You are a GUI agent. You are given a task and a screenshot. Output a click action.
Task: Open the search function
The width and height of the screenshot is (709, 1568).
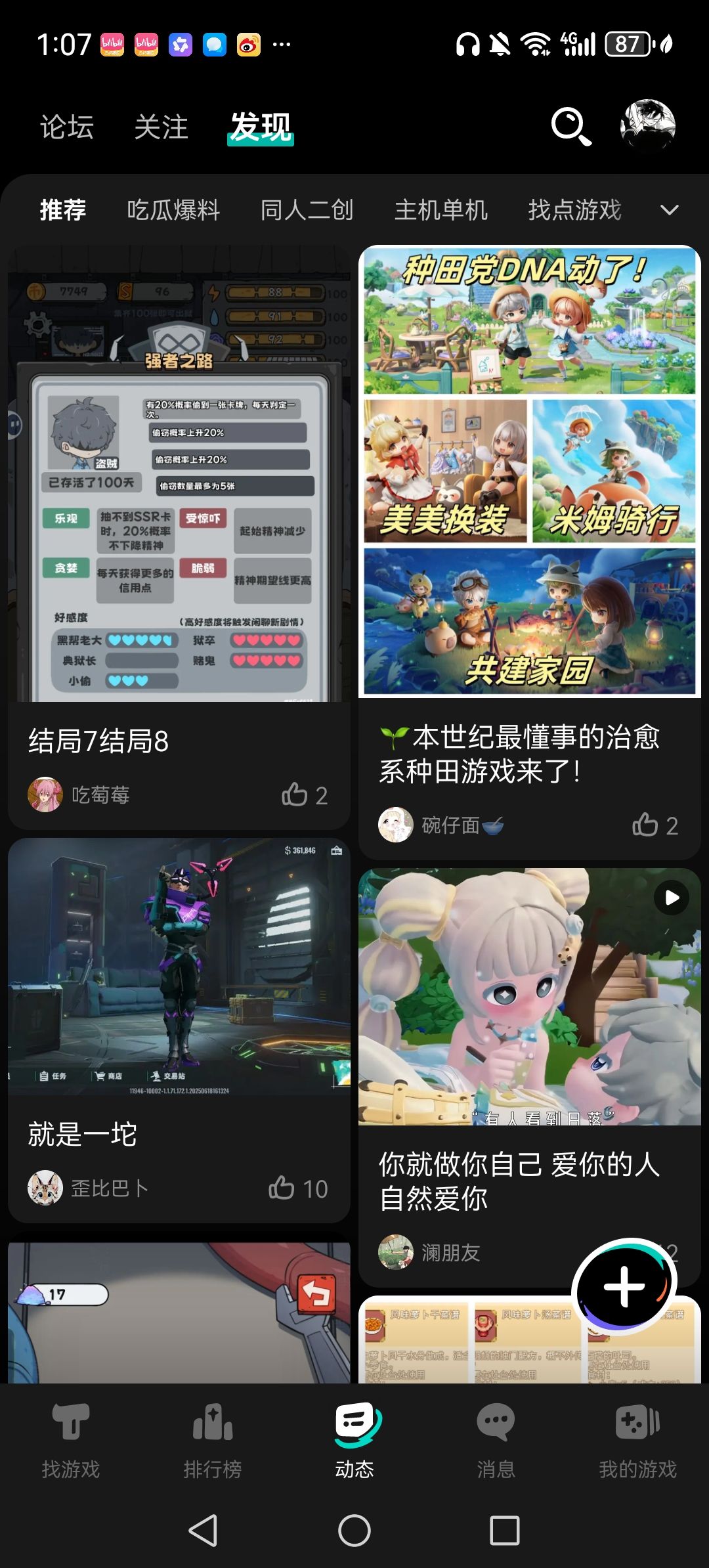(x=570, y=126)
